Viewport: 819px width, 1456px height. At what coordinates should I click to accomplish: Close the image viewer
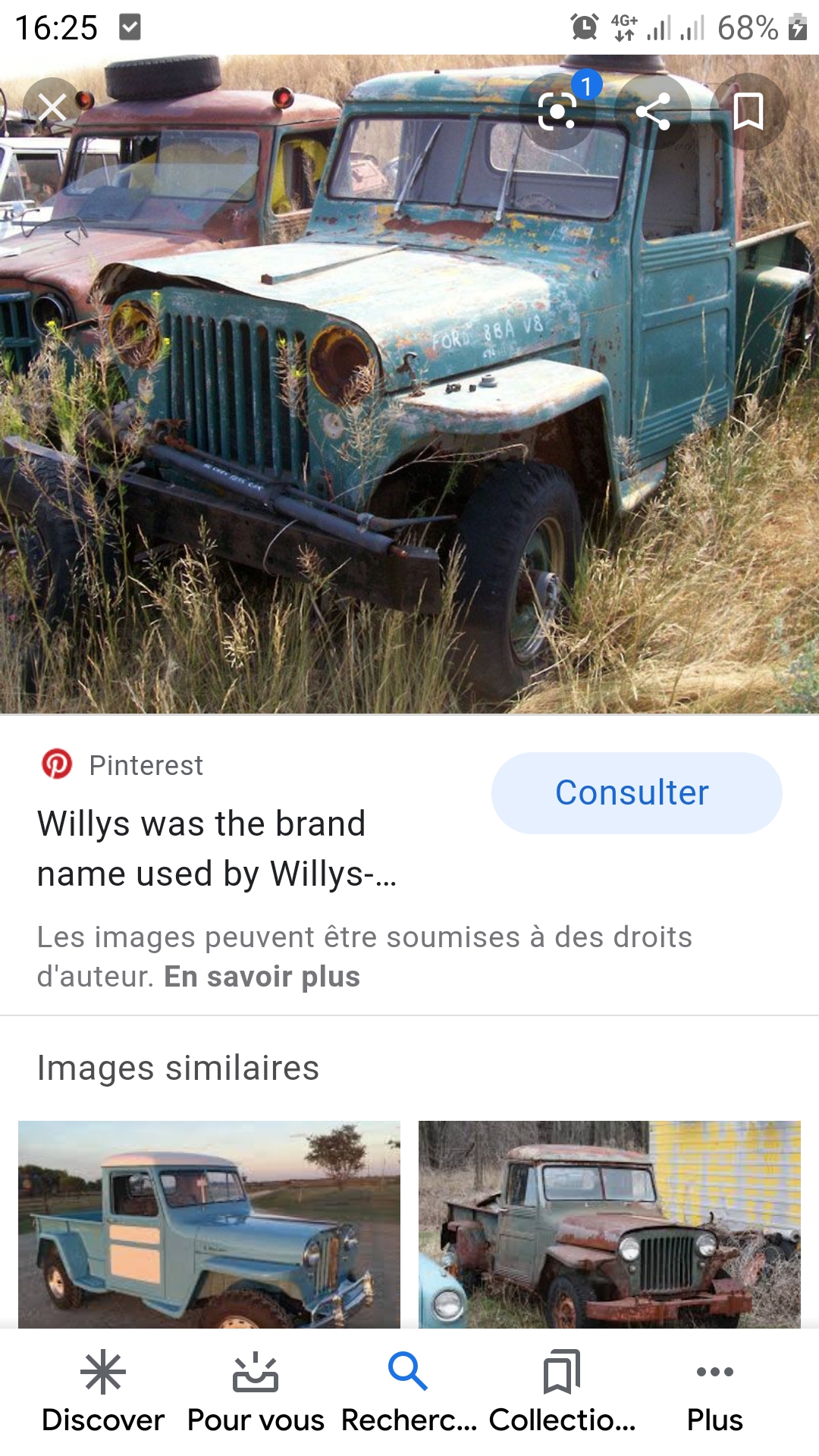(52, 108)
